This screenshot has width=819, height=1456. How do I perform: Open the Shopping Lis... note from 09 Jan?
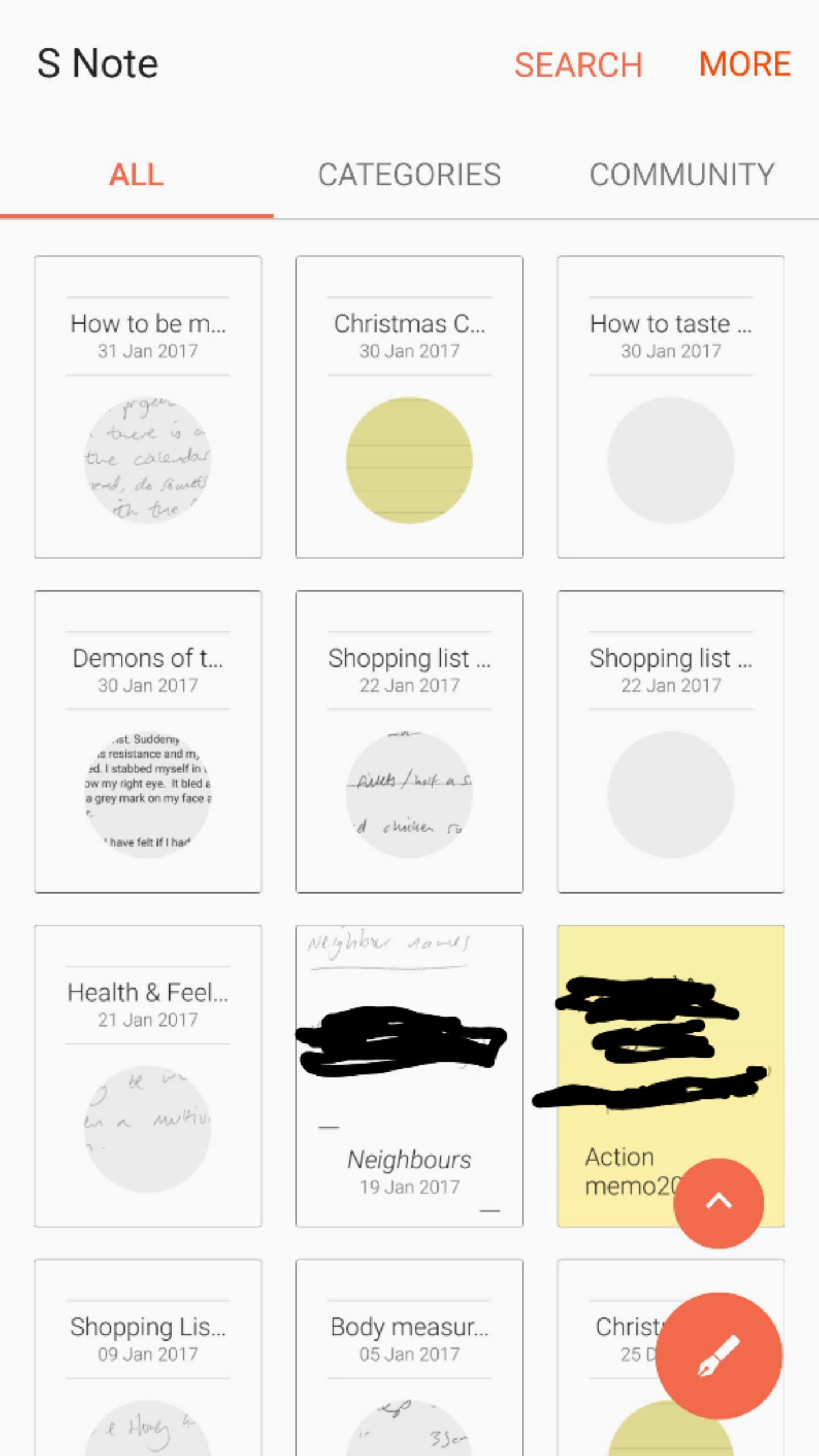[x=148, y=1365]
